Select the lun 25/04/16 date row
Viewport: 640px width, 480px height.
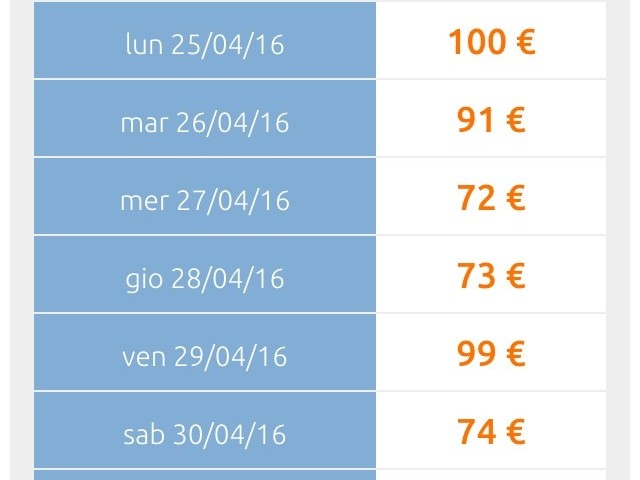click(205, 44)
